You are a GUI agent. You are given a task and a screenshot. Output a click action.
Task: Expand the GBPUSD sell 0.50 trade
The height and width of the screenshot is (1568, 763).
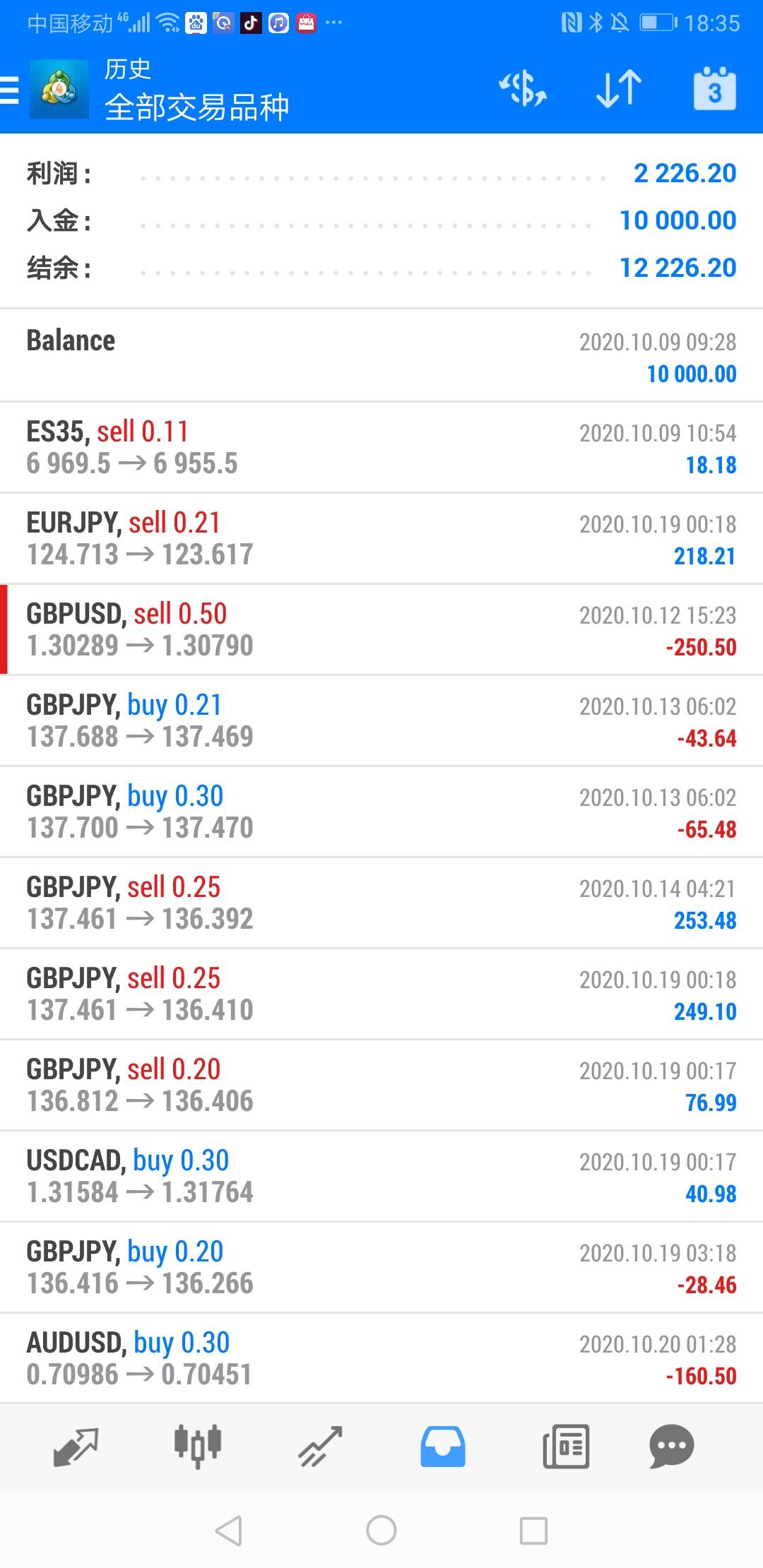pos(381,630)
